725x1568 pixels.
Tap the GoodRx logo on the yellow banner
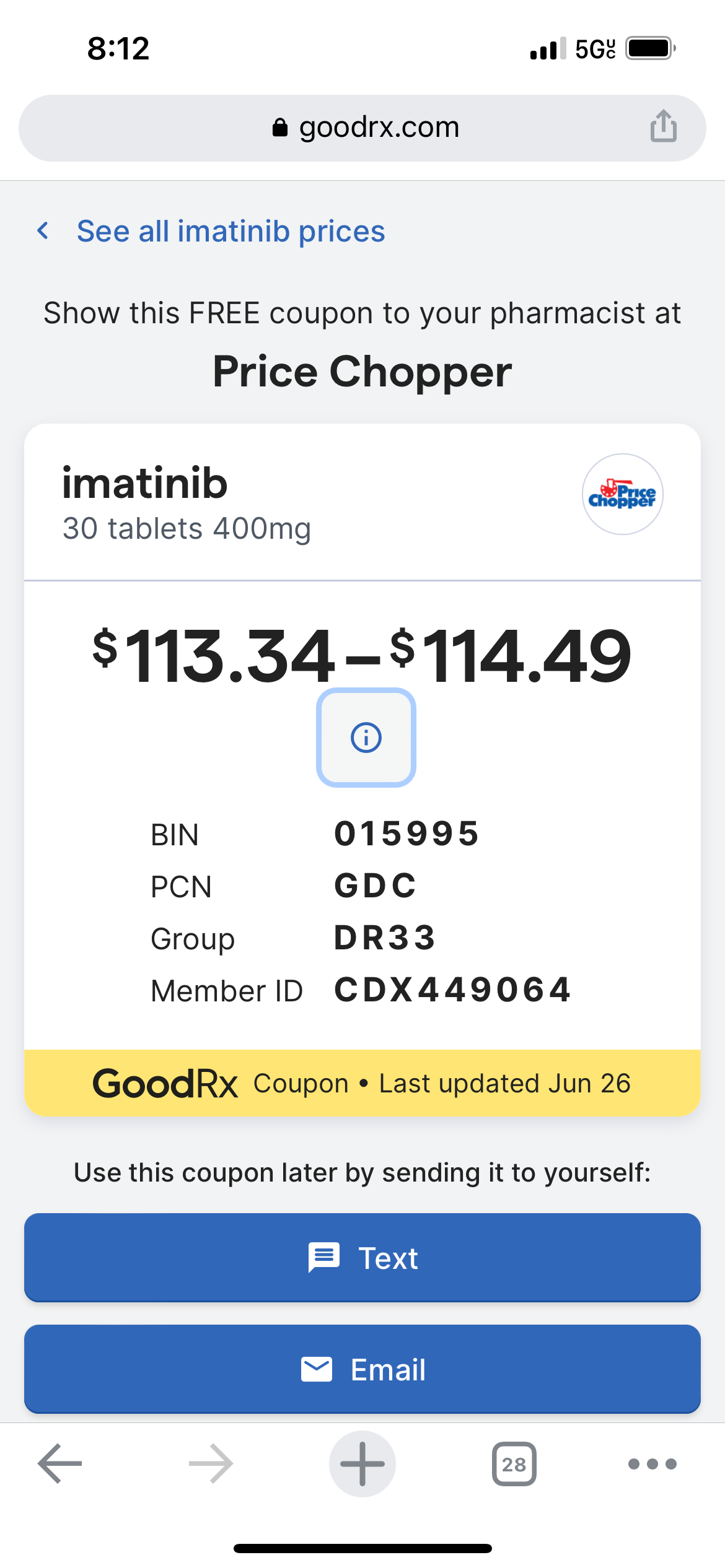pos(166,1082)
